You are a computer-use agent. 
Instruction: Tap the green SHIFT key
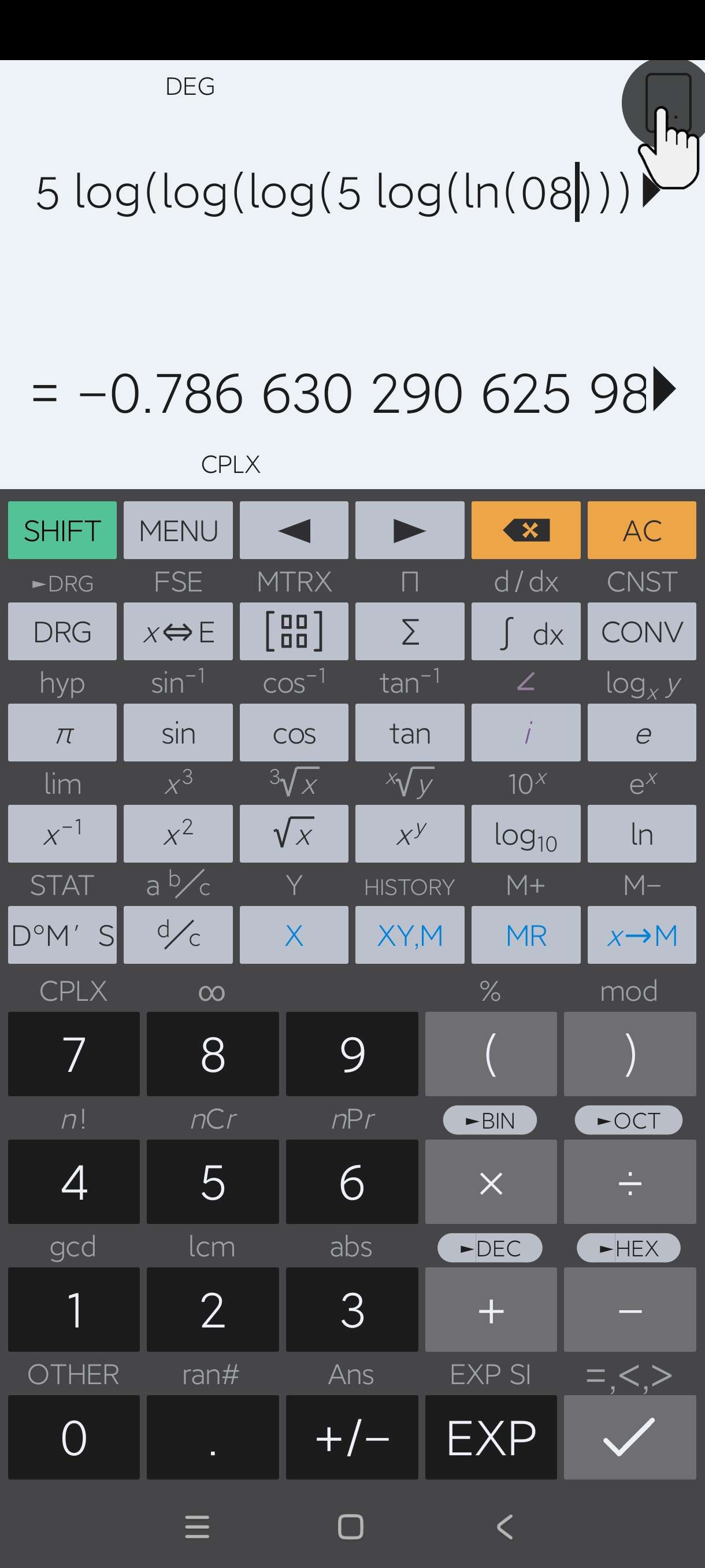pyautogui.click(x=62, y=530)
